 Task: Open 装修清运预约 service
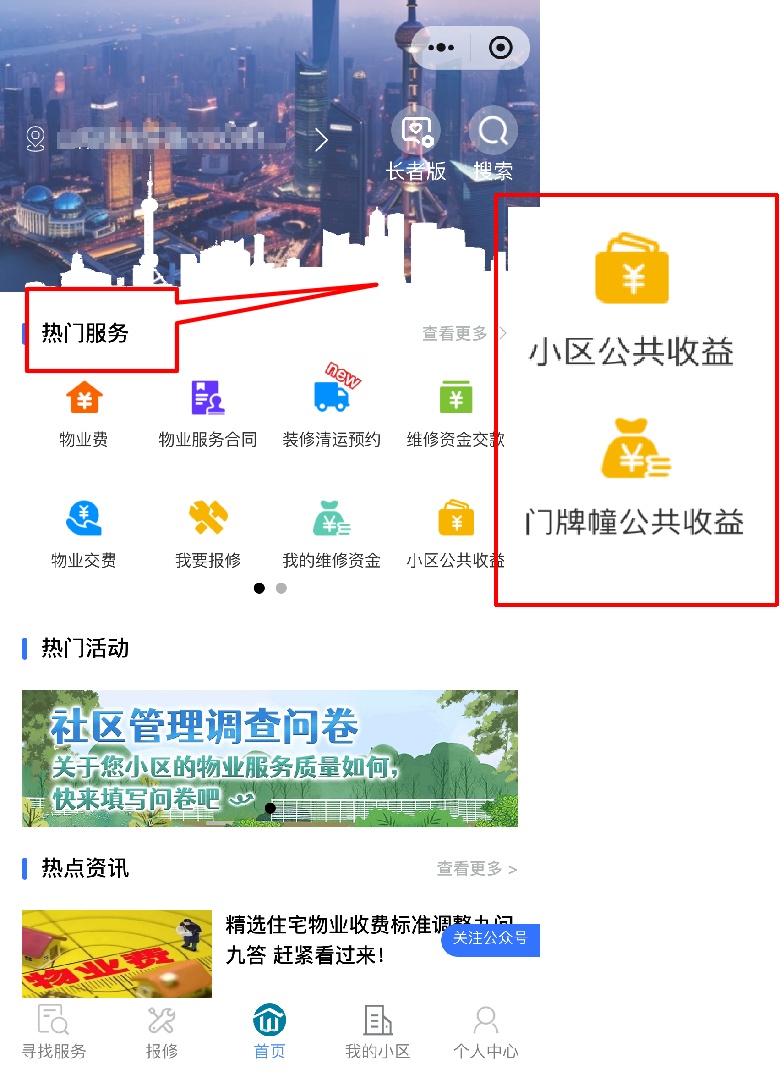coord(331,412)
